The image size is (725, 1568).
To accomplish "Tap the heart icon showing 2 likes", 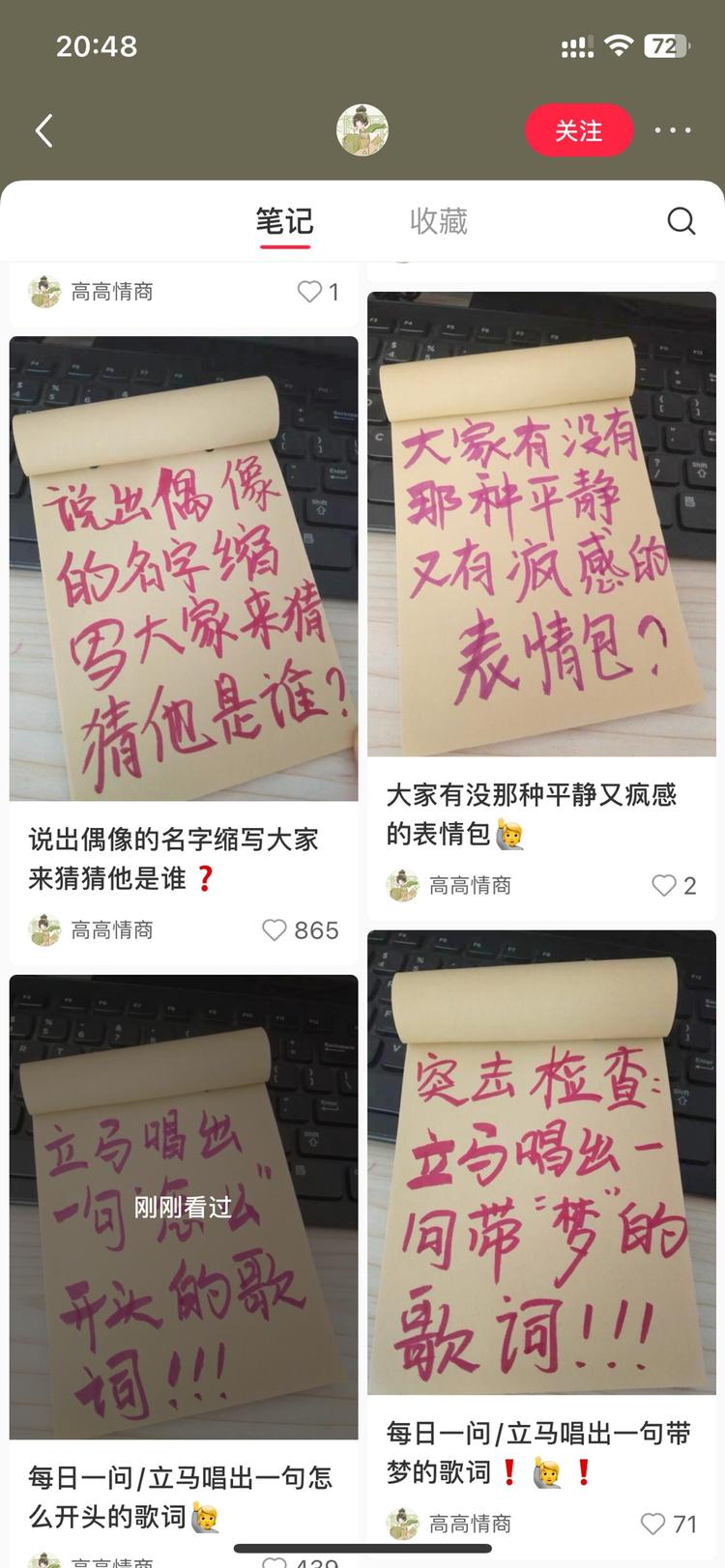I will pyautogui.click(x=664, y=886).
